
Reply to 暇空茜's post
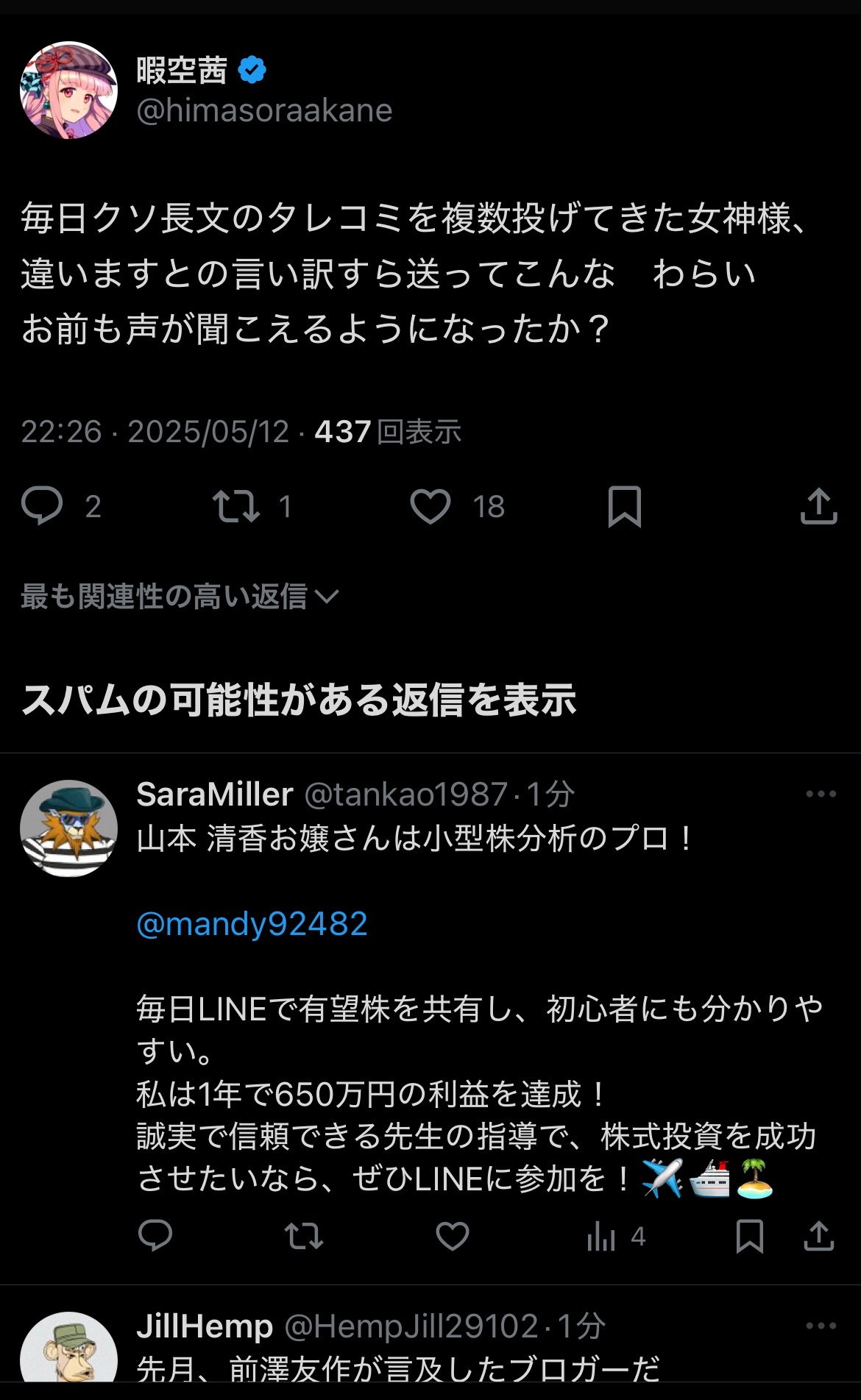(42, 506)
